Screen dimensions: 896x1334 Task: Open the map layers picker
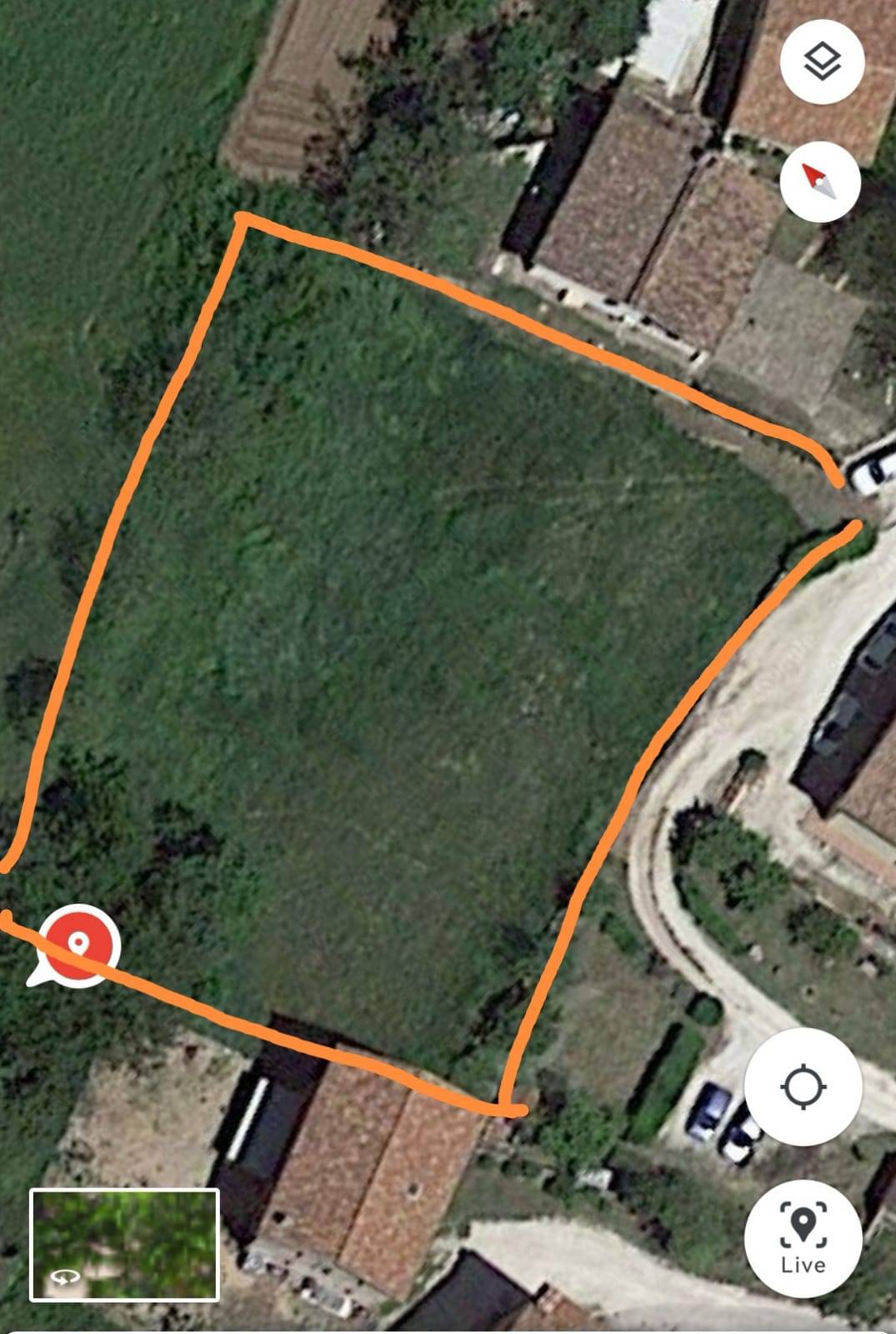819,63
